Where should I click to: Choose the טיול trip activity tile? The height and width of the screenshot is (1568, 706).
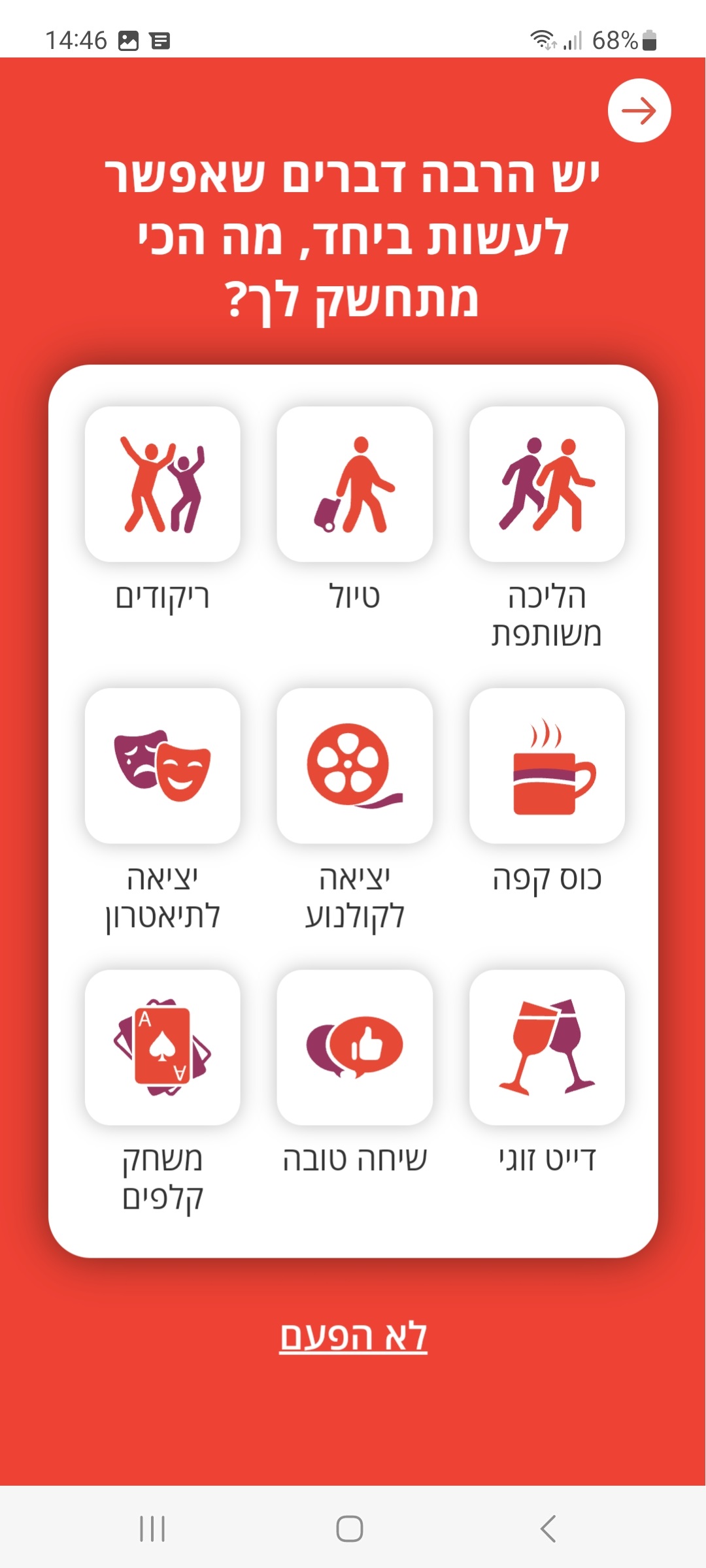[x=354, y=484]
